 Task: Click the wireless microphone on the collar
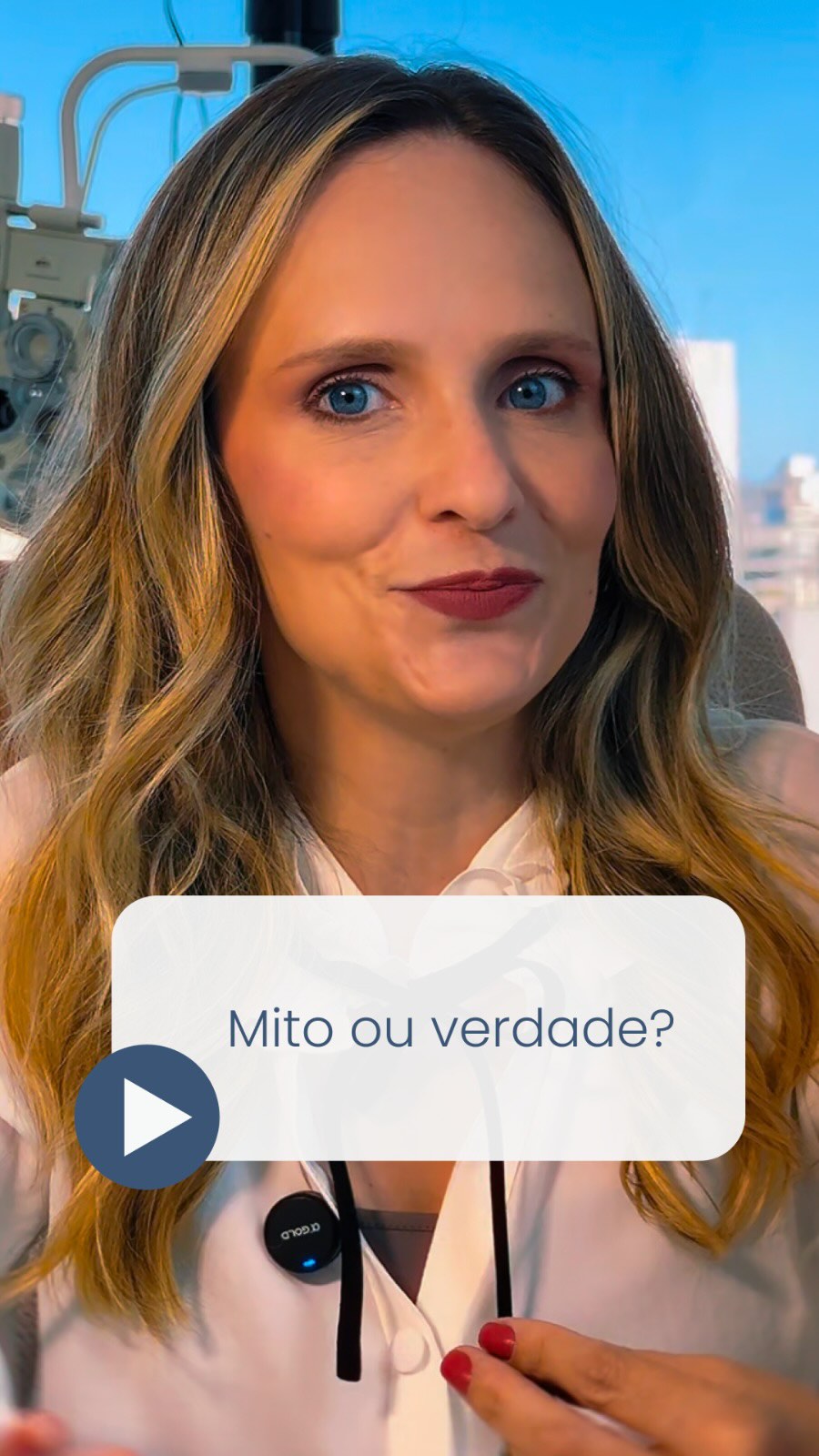tap(303, 1233)
